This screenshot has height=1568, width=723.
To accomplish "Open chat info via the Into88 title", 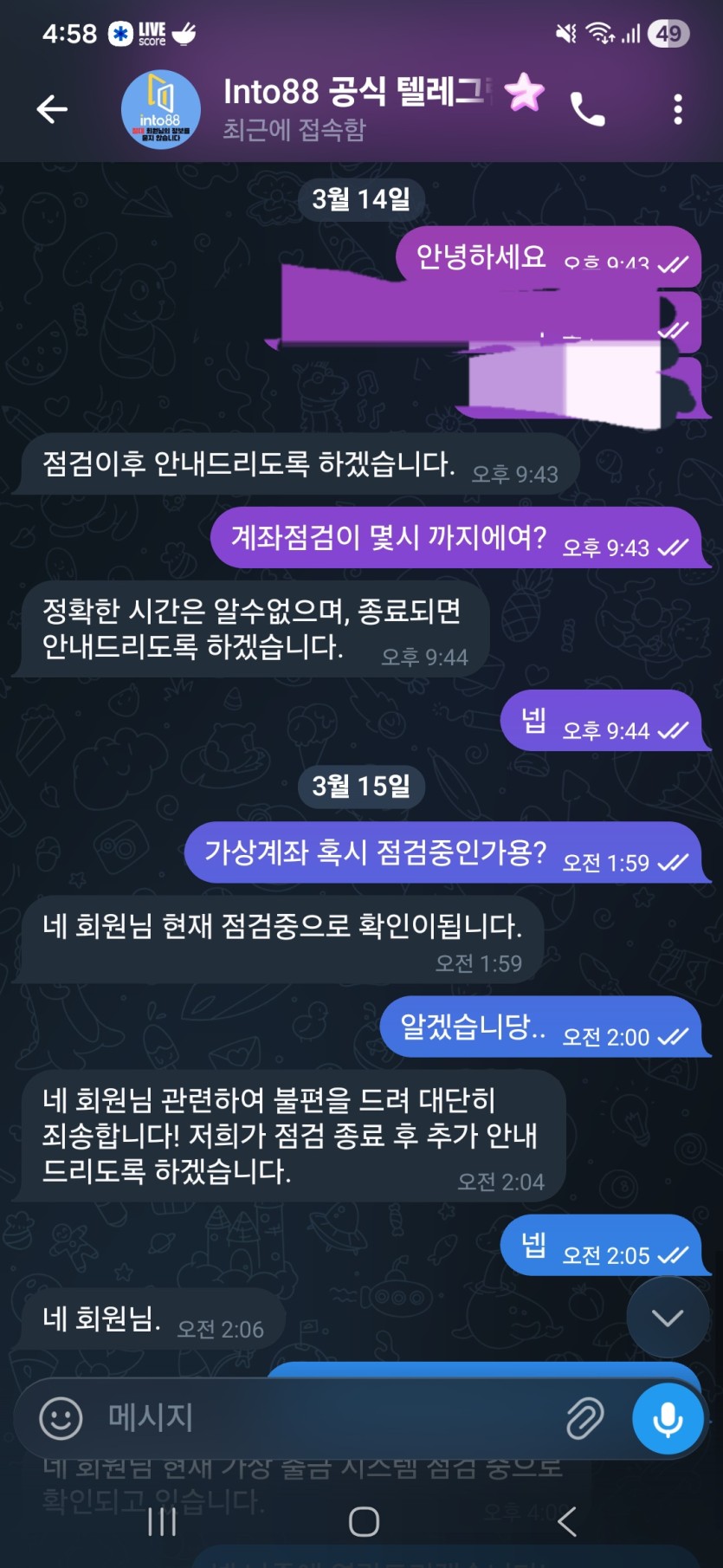I will (x=355, y=93).
